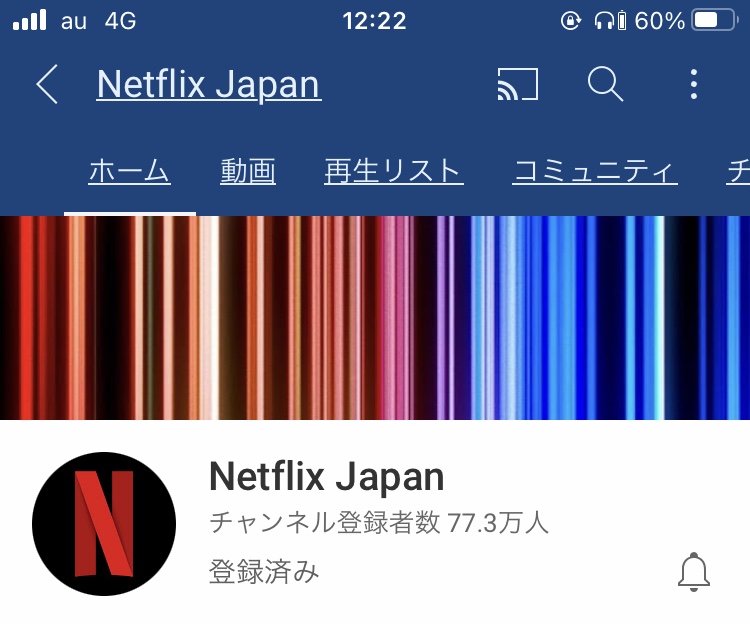Switch to the ホーム tab

[x=129, y=172]
